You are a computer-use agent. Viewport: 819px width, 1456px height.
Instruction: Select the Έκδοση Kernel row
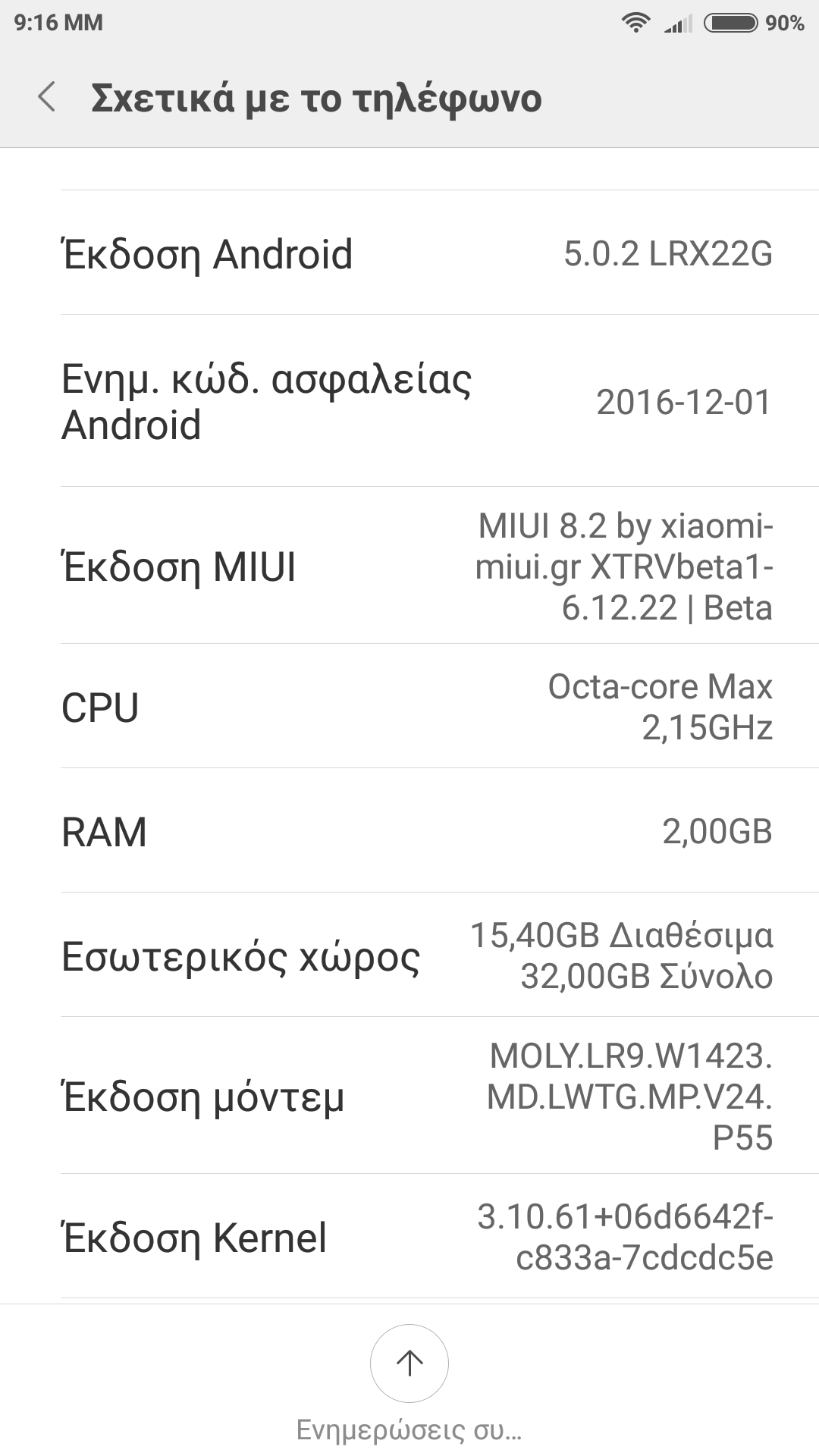pos(409,1236)
